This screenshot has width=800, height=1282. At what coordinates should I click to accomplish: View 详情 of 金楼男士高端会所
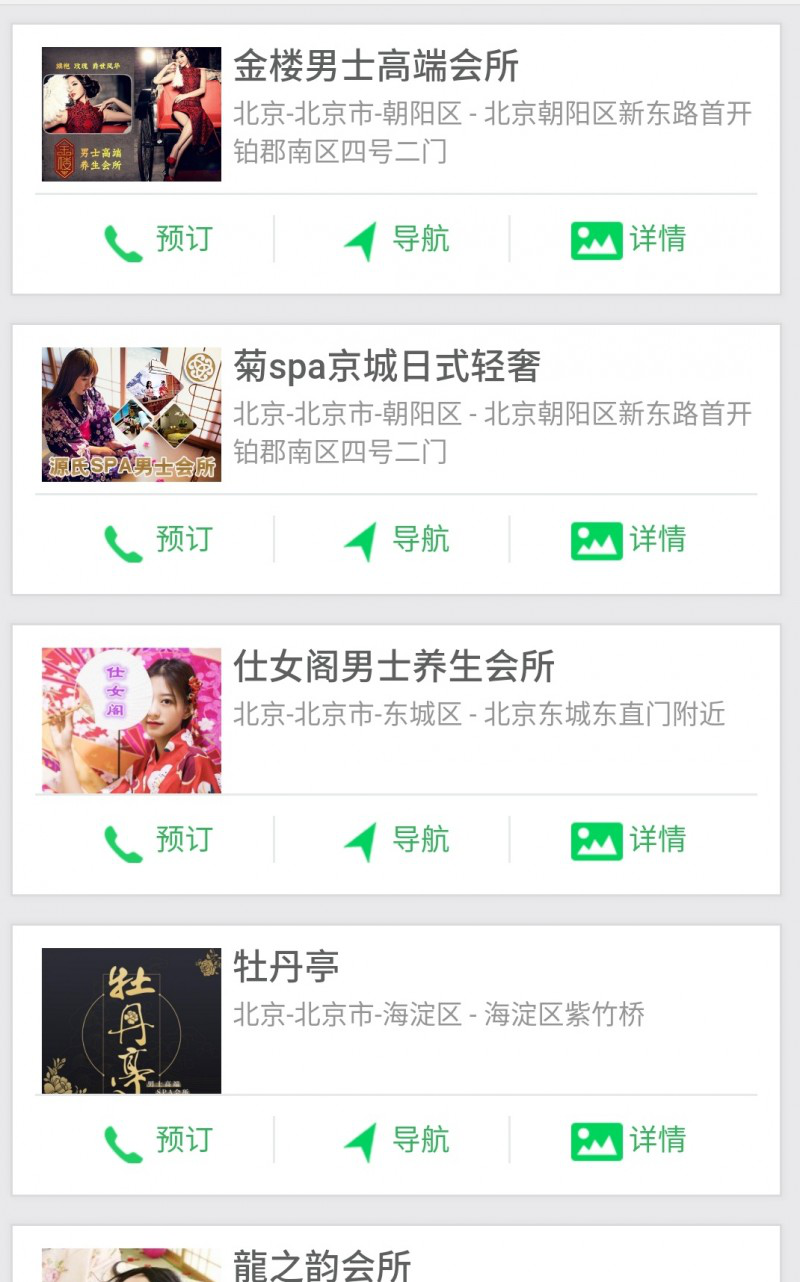click(628, 240)
